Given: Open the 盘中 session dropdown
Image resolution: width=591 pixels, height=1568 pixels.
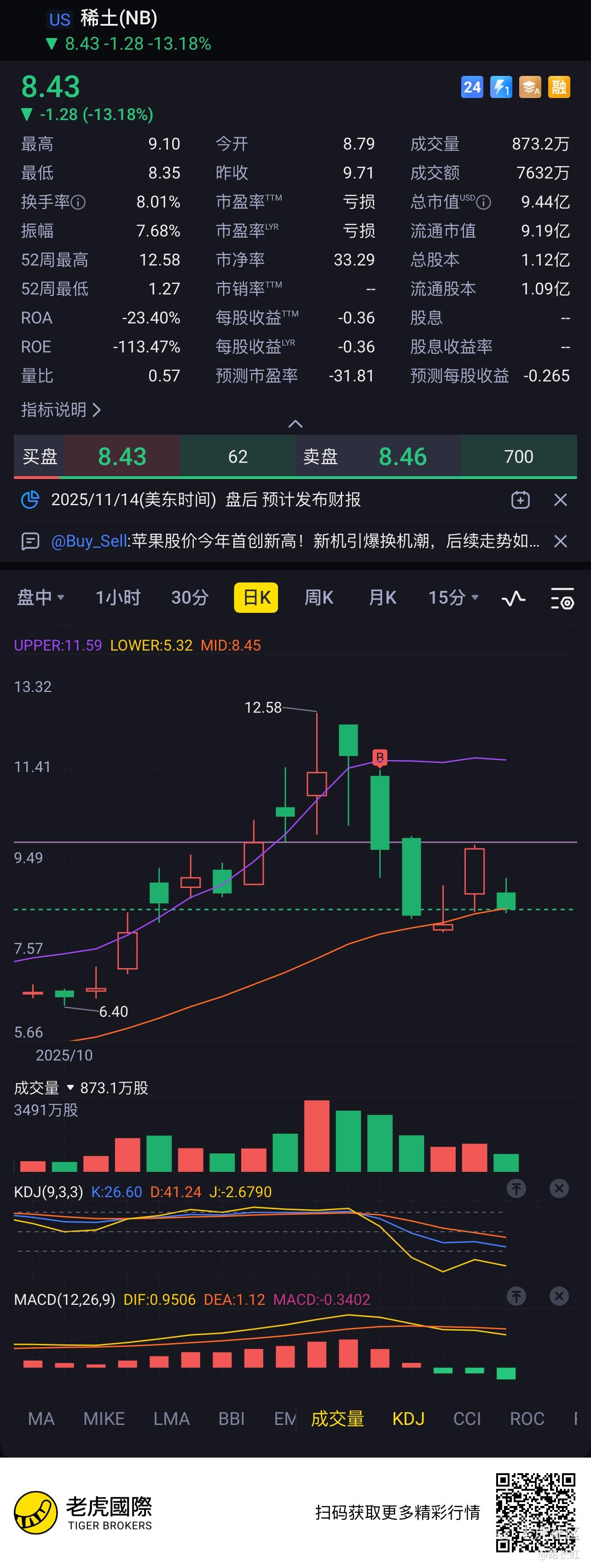Looking at the screenshot, I should tap(40, 598).
